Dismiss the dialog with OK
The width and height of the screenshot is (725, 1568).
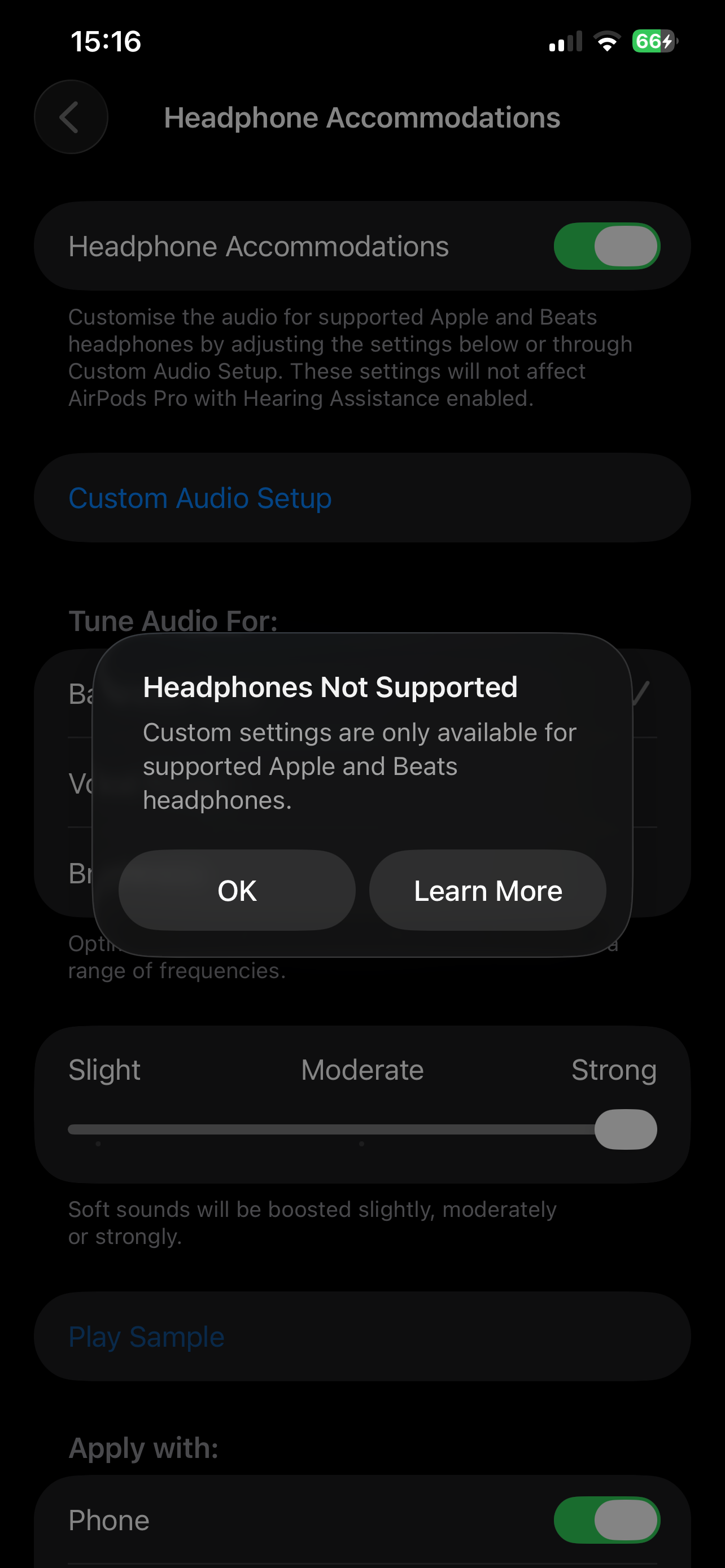point(237,890)
